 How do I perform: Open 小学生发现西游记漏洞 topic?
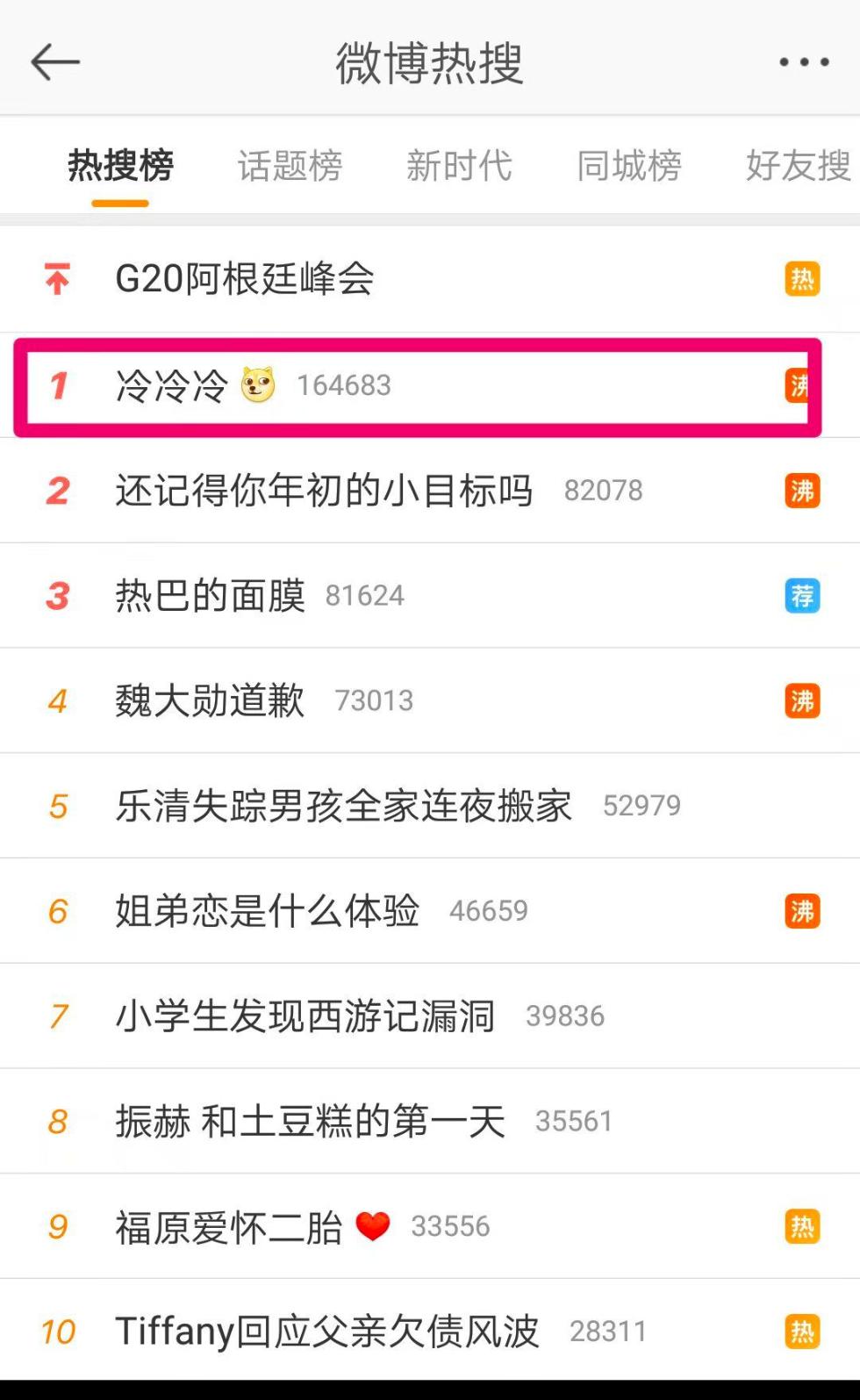tap(305, 1016)
